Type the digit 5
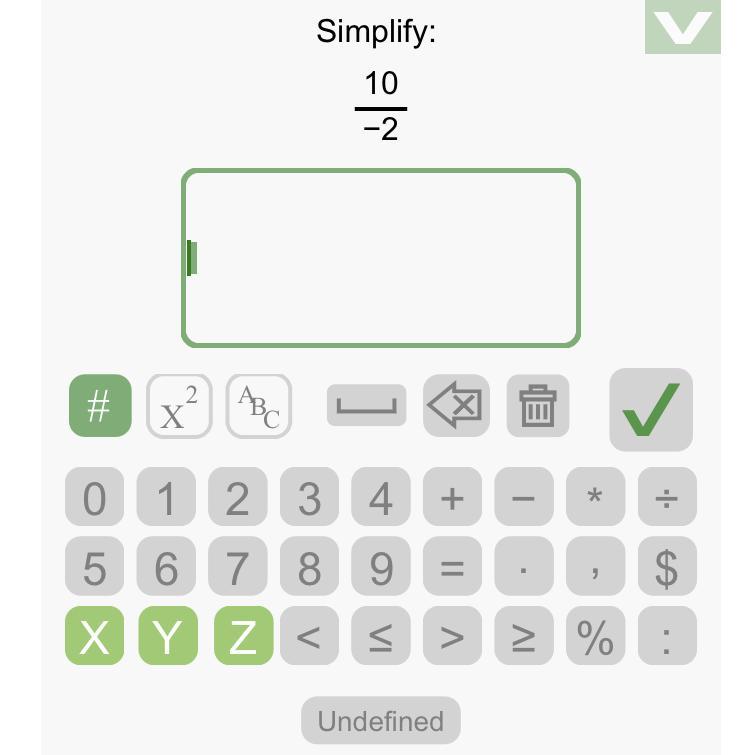756x755 pixels. 94,568
